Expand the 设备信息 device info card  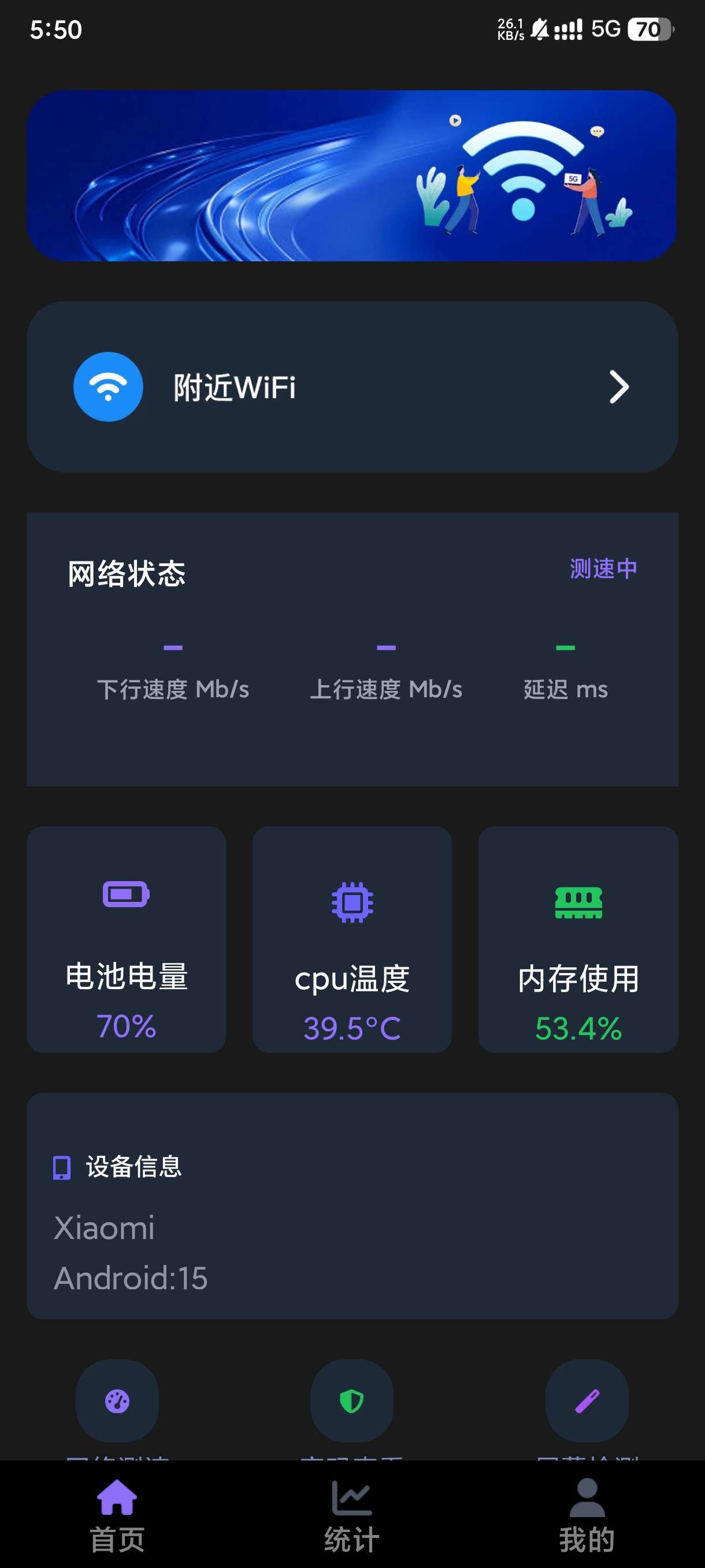[352, 1218]
